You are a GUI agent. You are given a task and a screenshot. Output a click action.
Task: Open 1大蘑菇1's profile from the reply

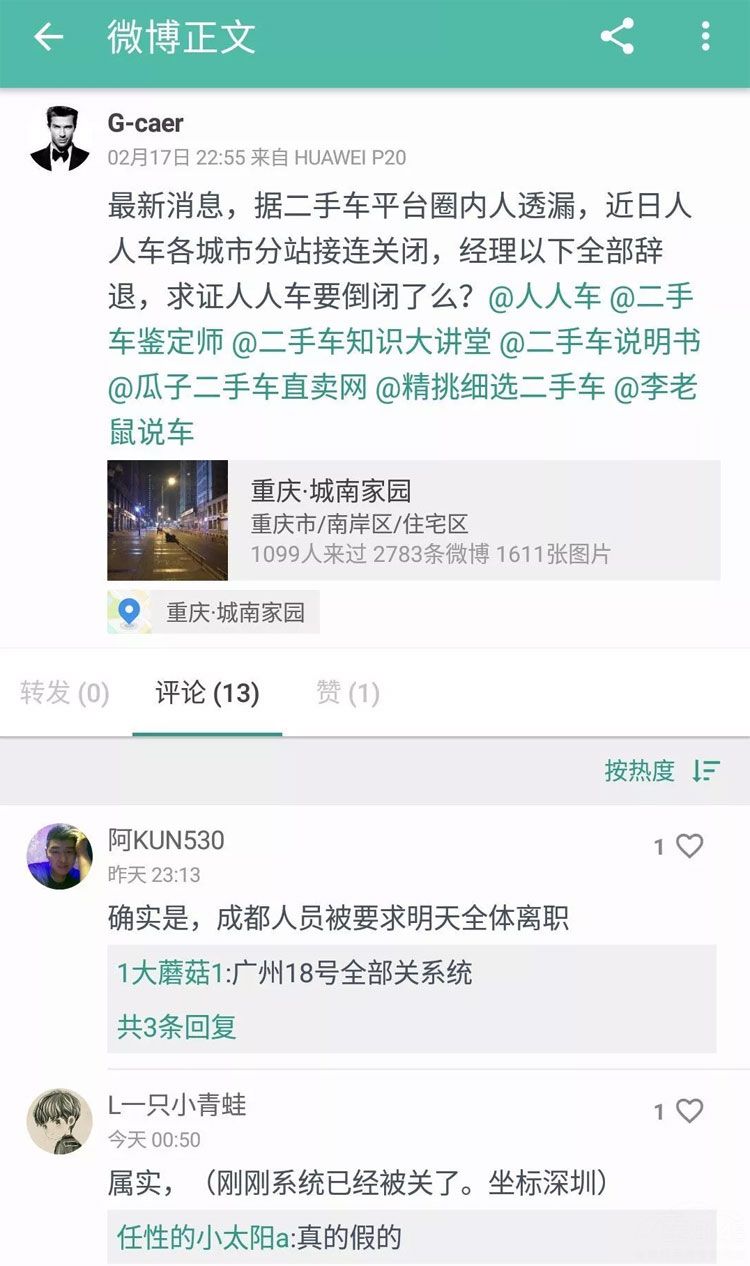(x=171, y=973)
